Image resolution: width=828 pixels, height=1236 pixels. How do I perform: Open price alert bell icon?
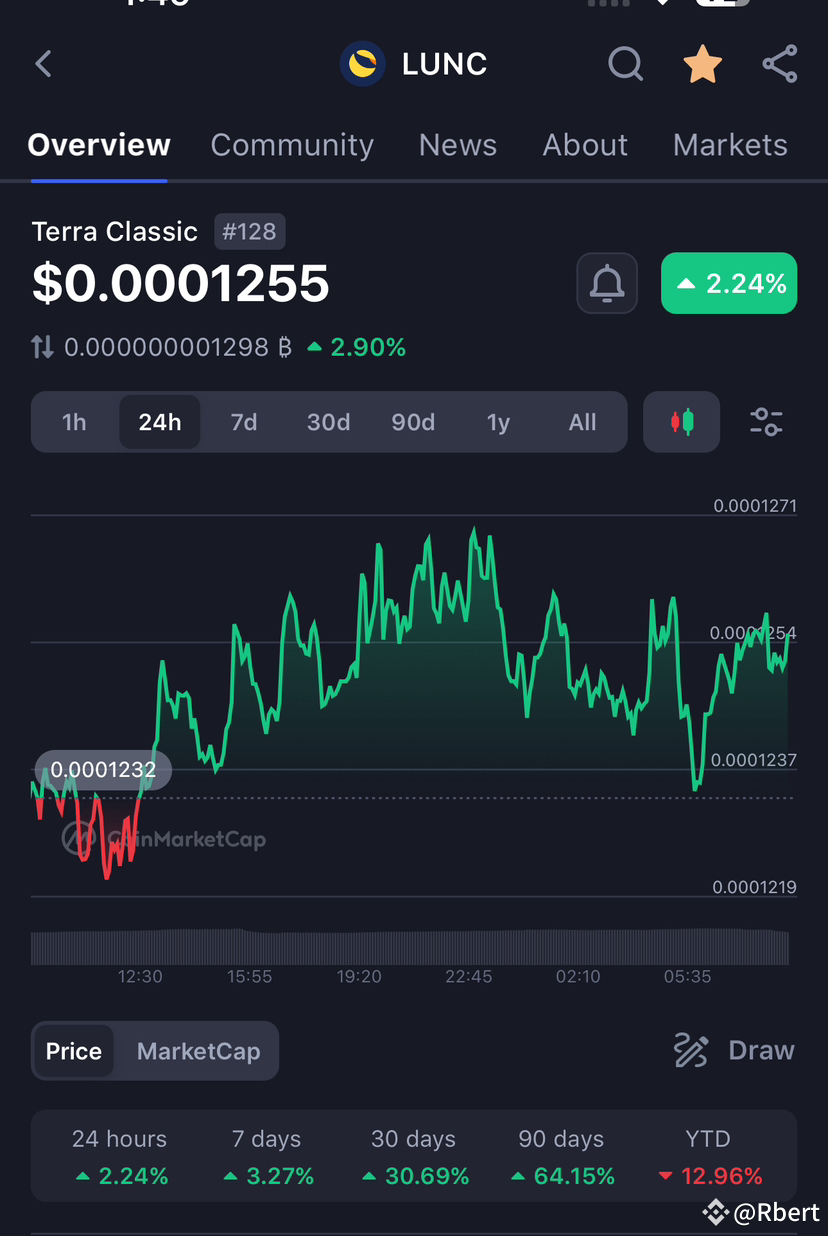[607, 283]
